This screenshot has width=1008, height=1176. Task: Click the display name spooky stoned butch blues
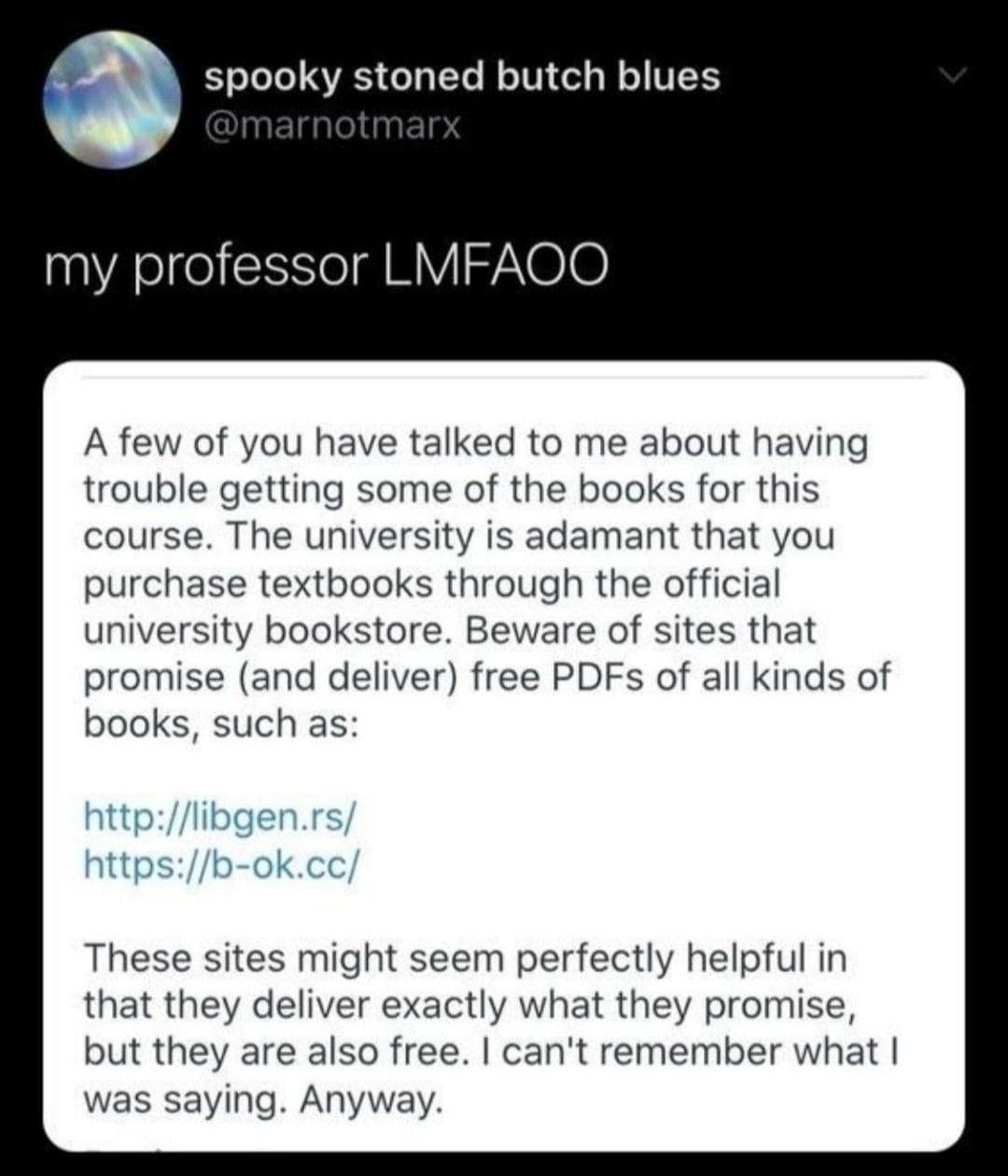tap(461, 78)
